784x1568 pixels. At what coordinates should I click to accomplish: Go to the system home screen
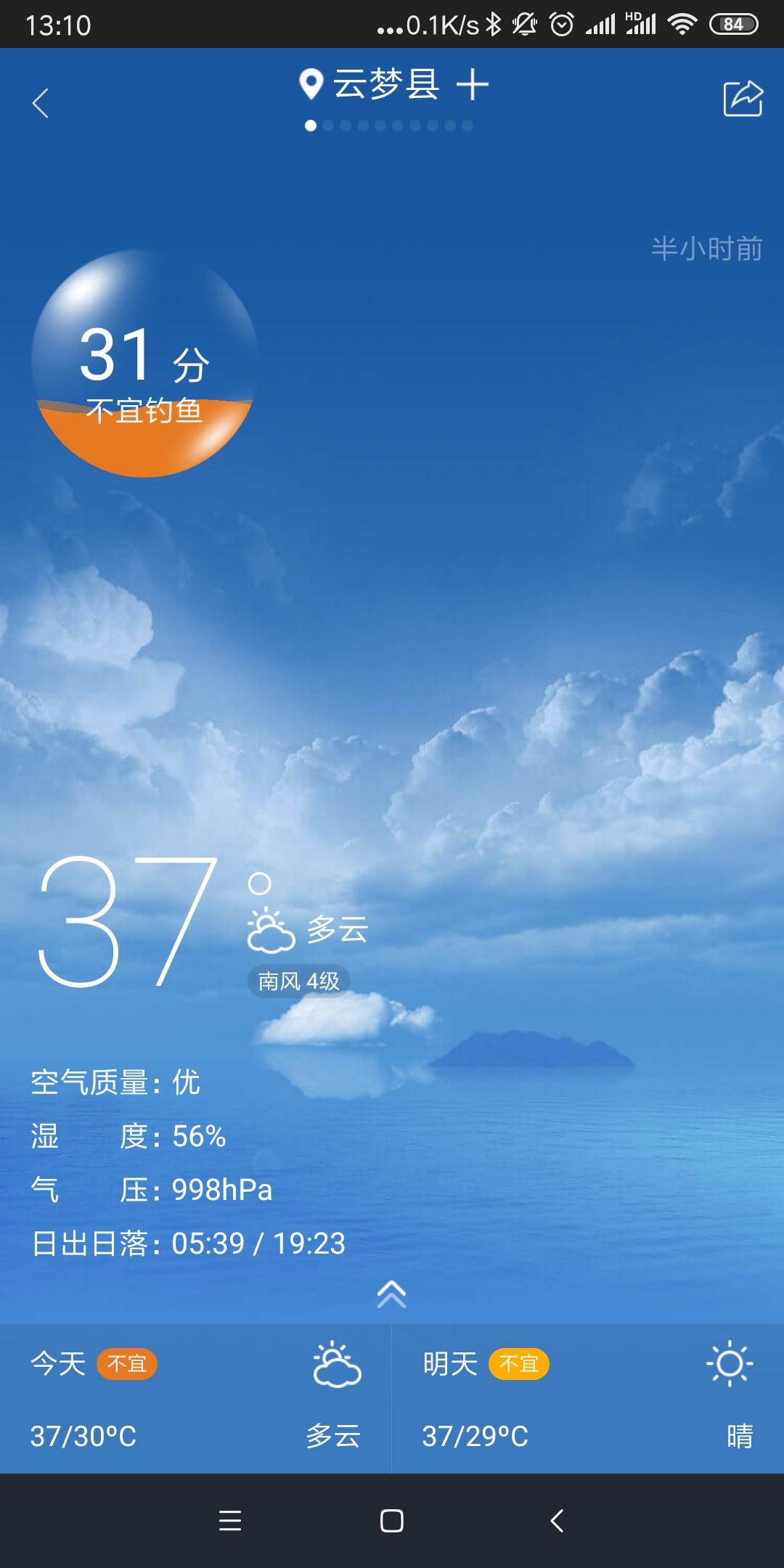coord(391,1520)
